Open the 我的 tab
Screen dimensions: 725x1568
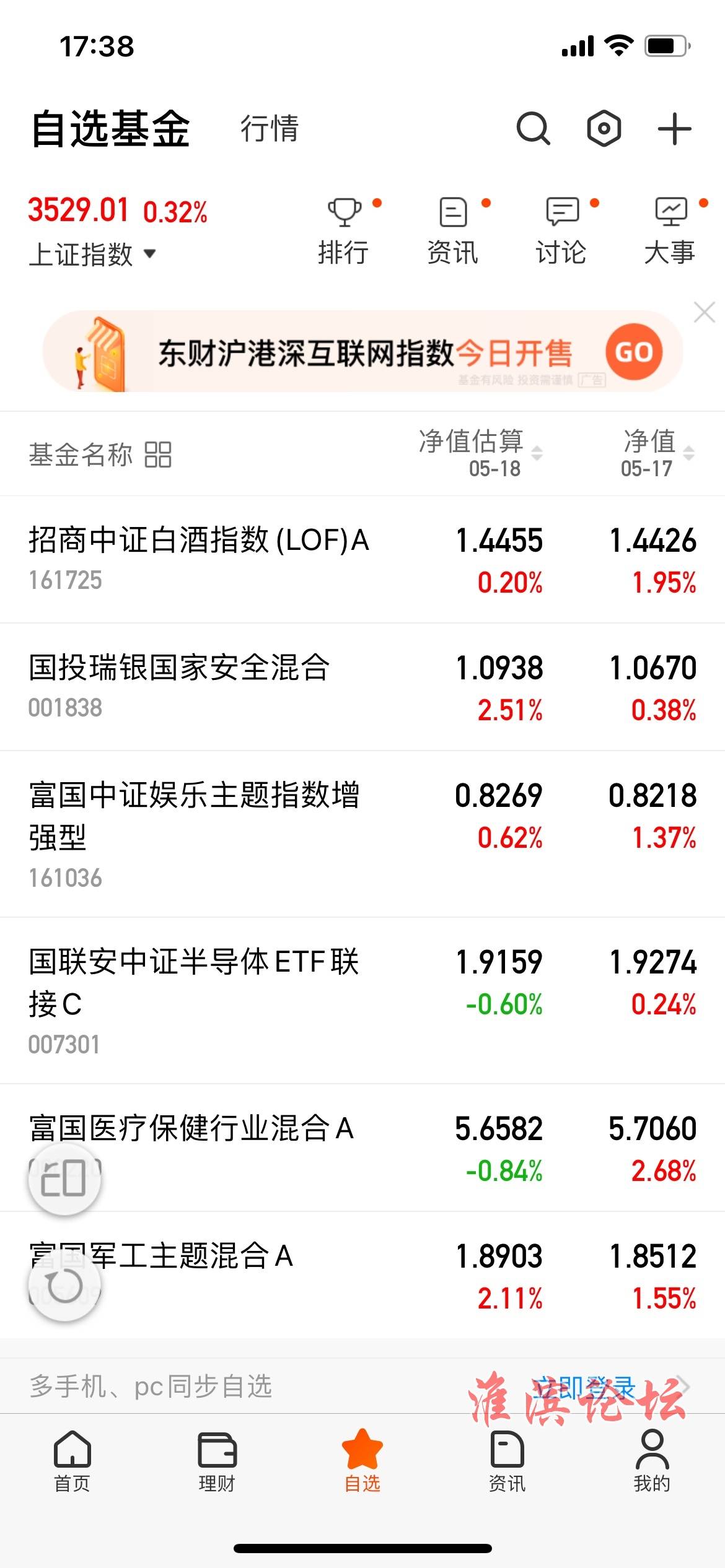coord(652,1461)
